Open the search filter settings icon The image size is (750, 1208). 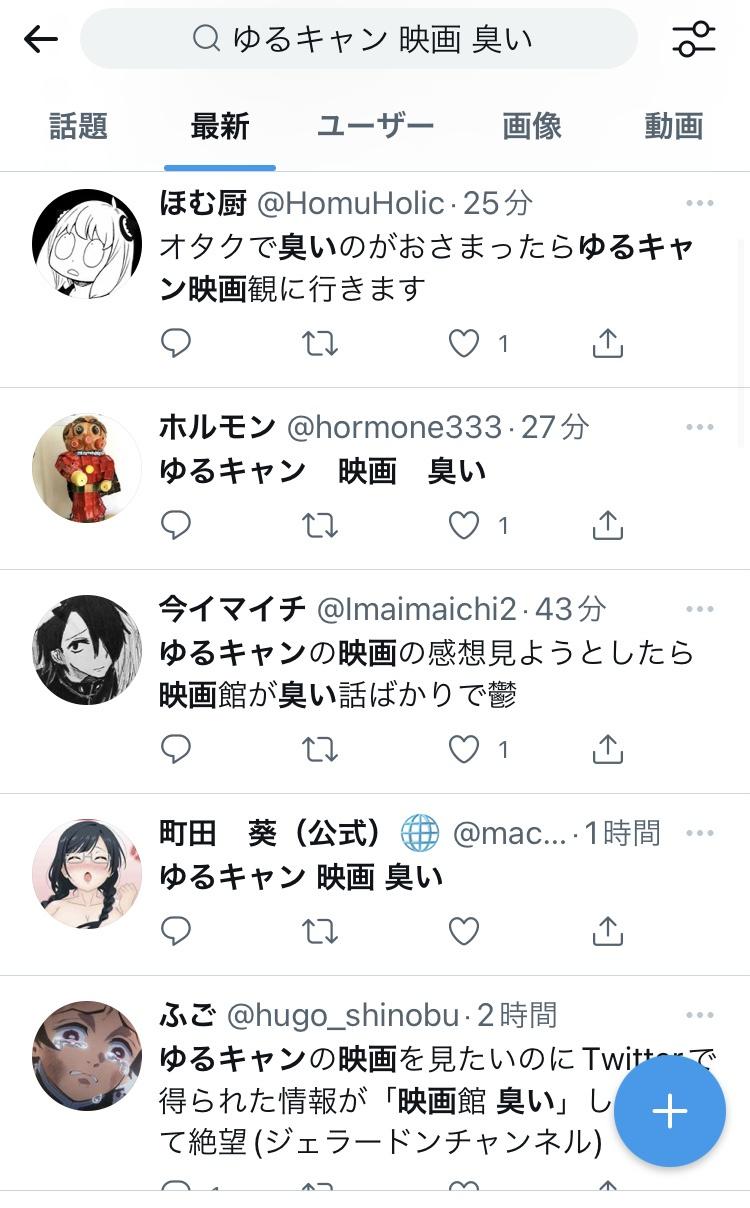[693, 39]
